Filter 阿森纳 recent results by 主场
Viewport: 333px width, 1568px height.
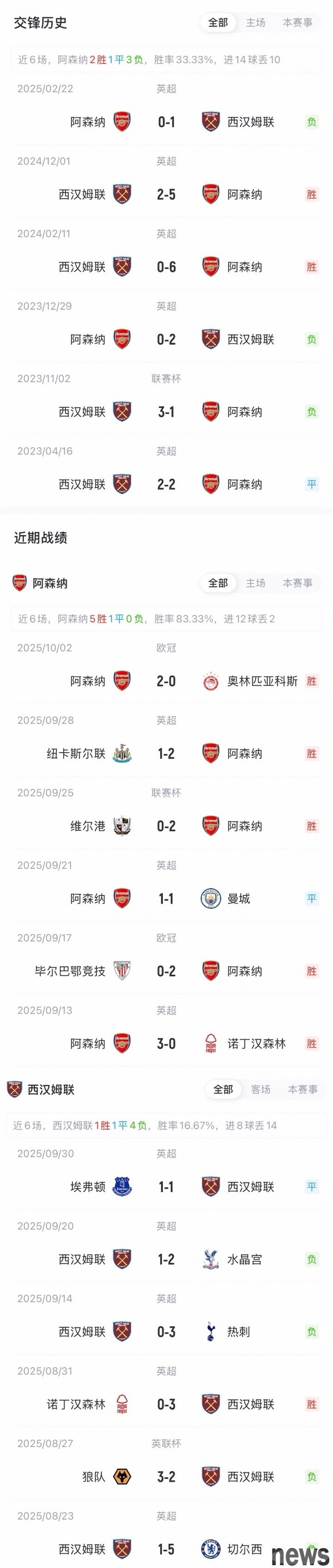pyautogui.click(x=256, y=583)
